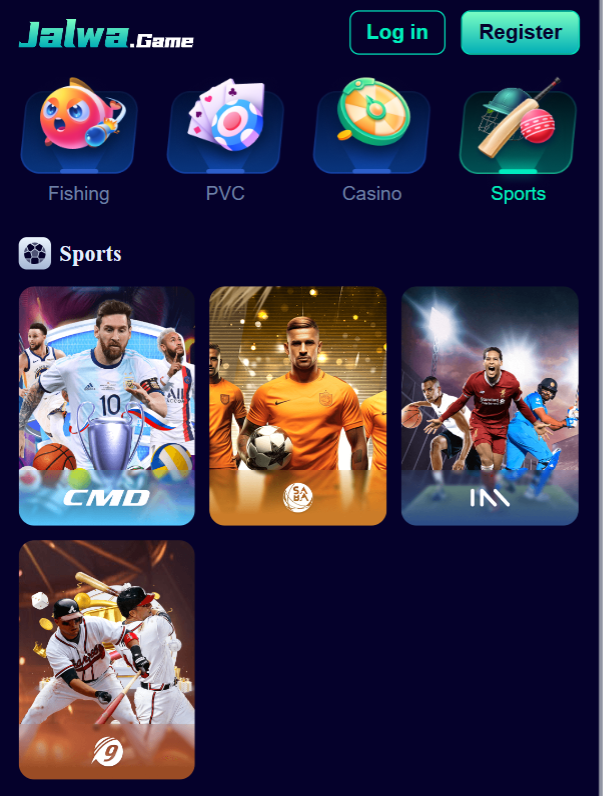
Task: Switch to the Fishing category
Action: (79, 141)
